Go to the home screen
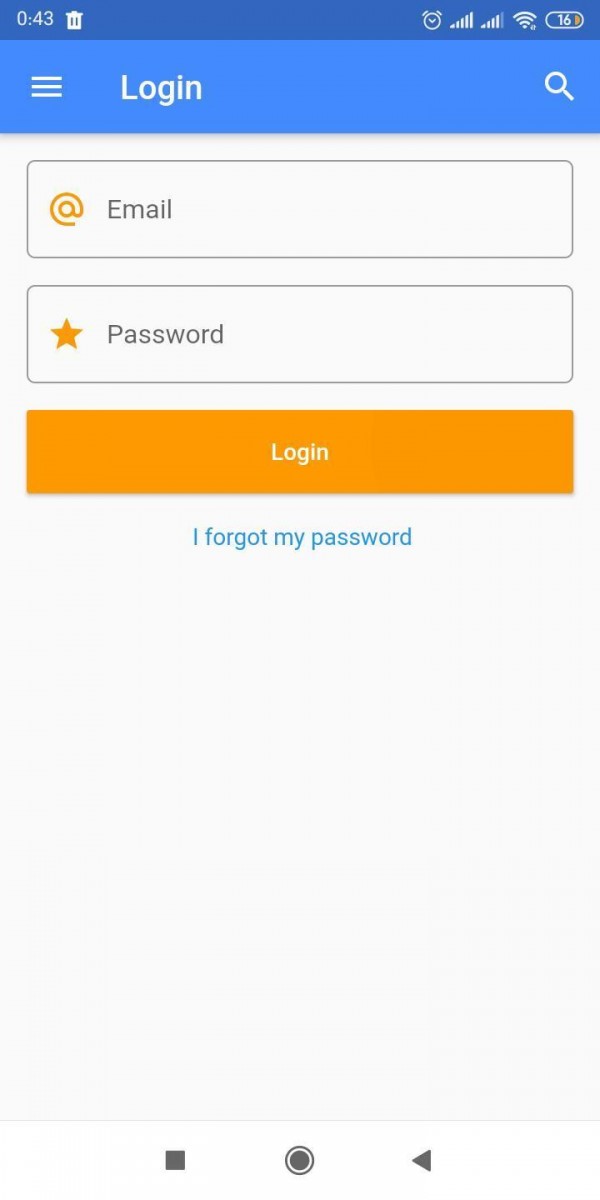 click(x=299, y=1160)
